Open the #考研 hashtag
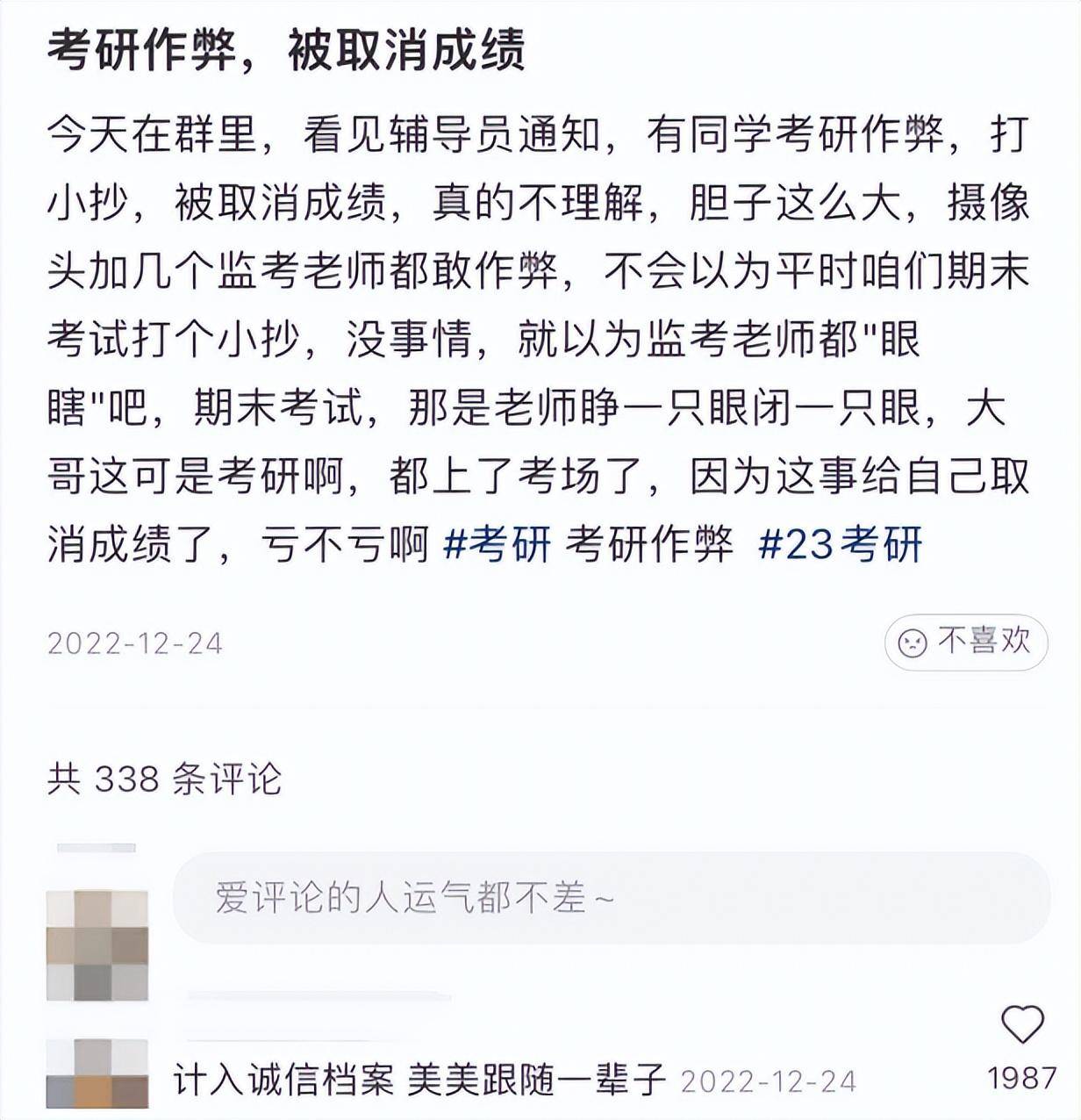This screenshot has width=1081, height=1120. tap(498, 545)
